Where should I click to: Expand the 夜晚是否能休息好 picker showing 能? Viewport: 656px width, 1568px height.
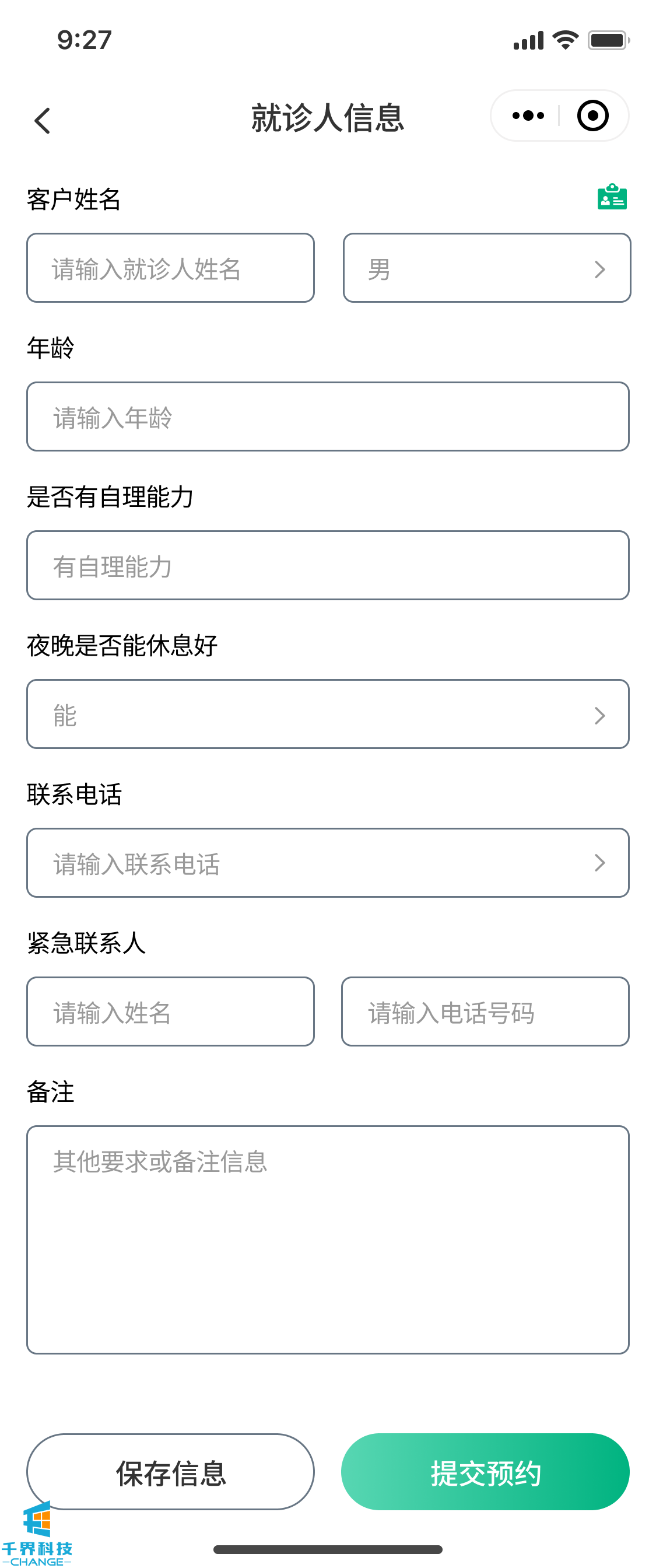point(327,714)
